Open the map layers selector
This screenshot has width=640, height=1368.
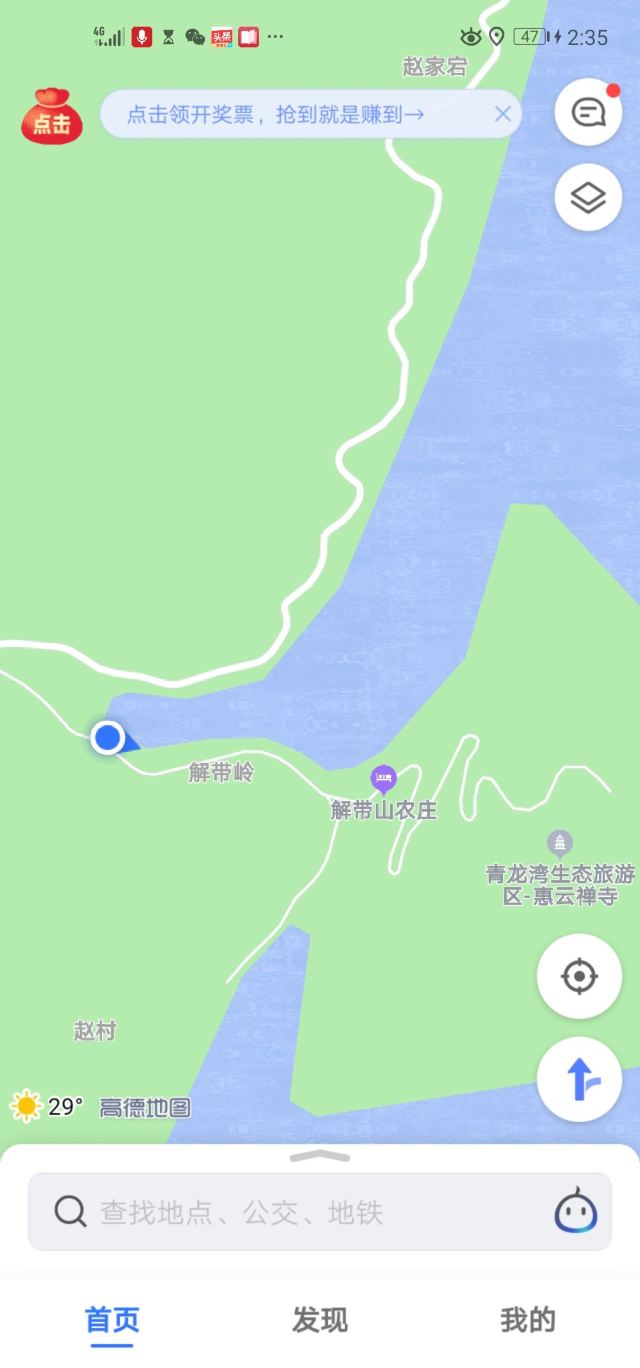click(x=589, y=197)
